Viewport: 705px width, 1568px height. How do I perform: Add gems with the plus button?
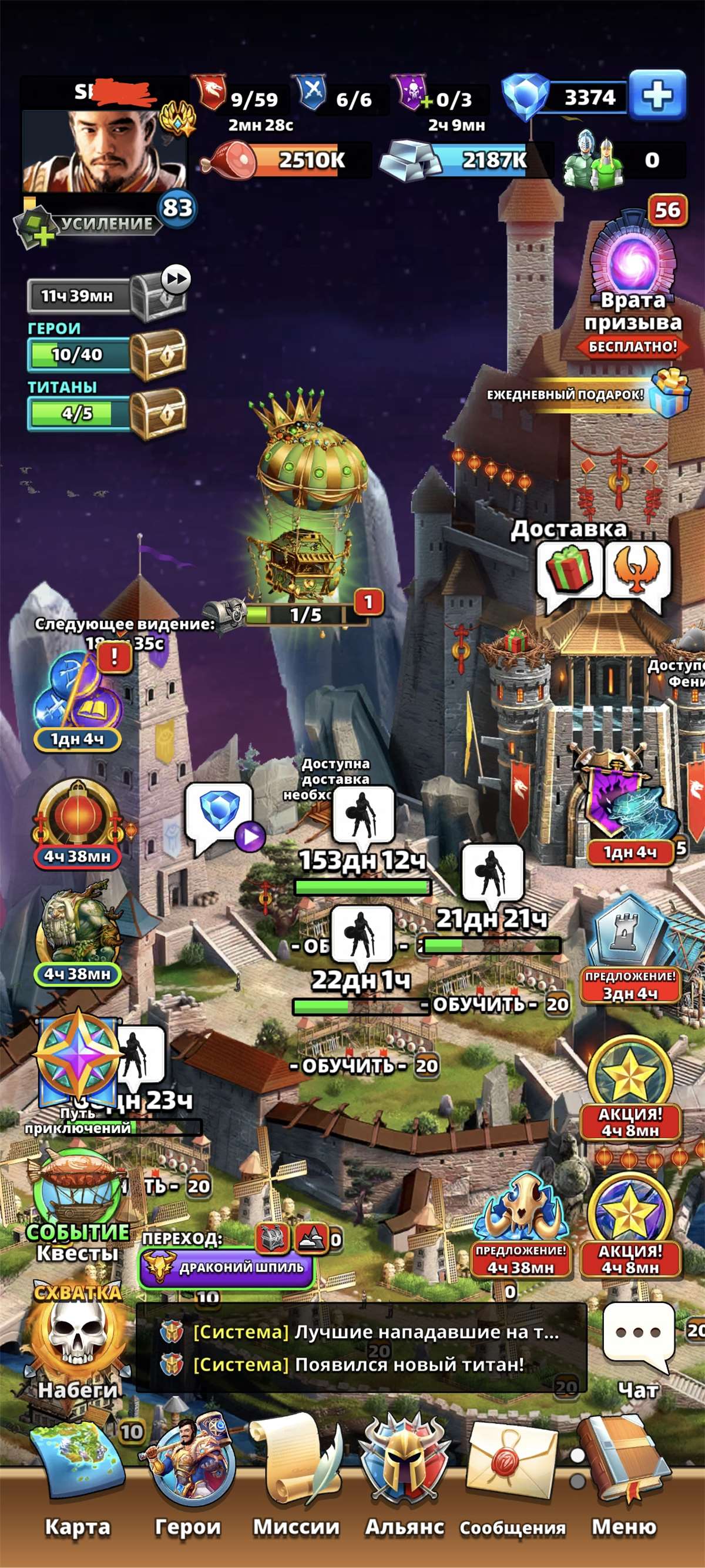click(x=657, y=95)
